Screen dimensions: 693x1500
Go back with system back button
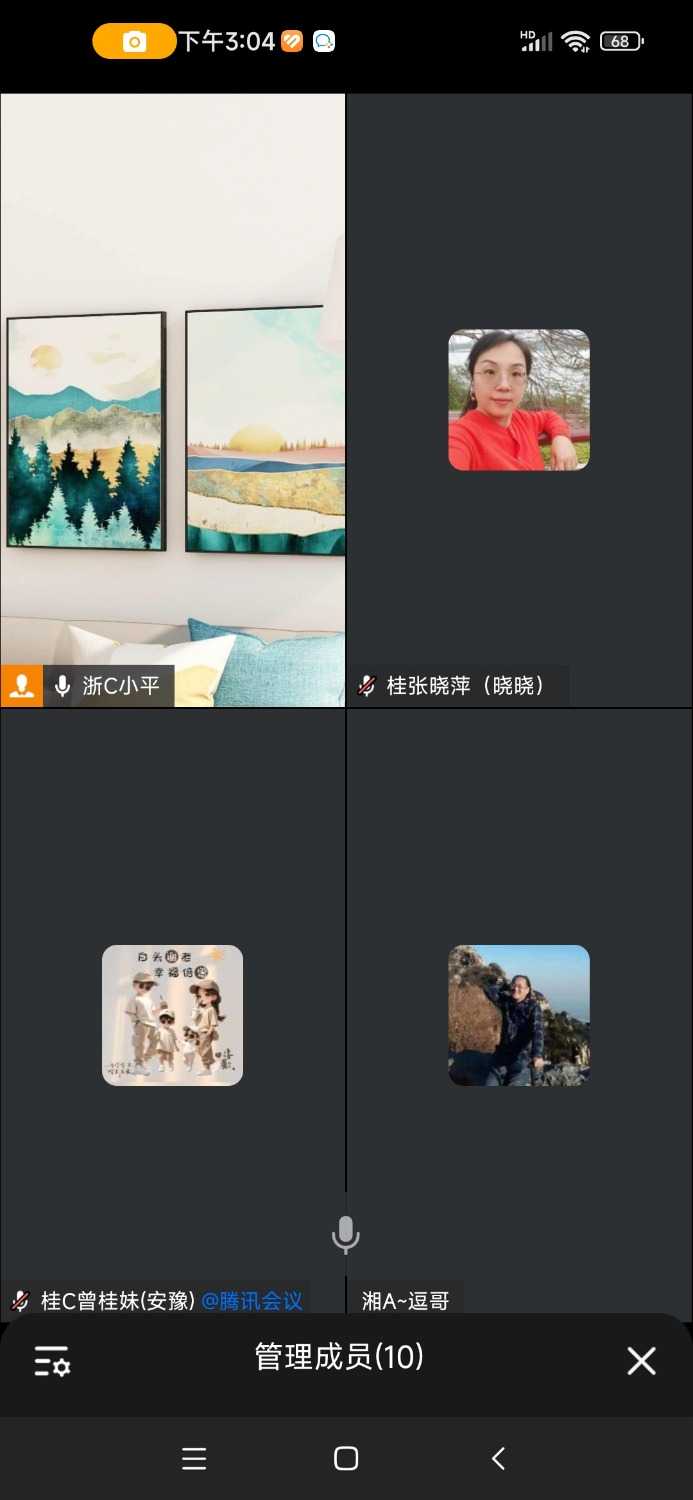pyautogui.click(x=498, y=1458)
